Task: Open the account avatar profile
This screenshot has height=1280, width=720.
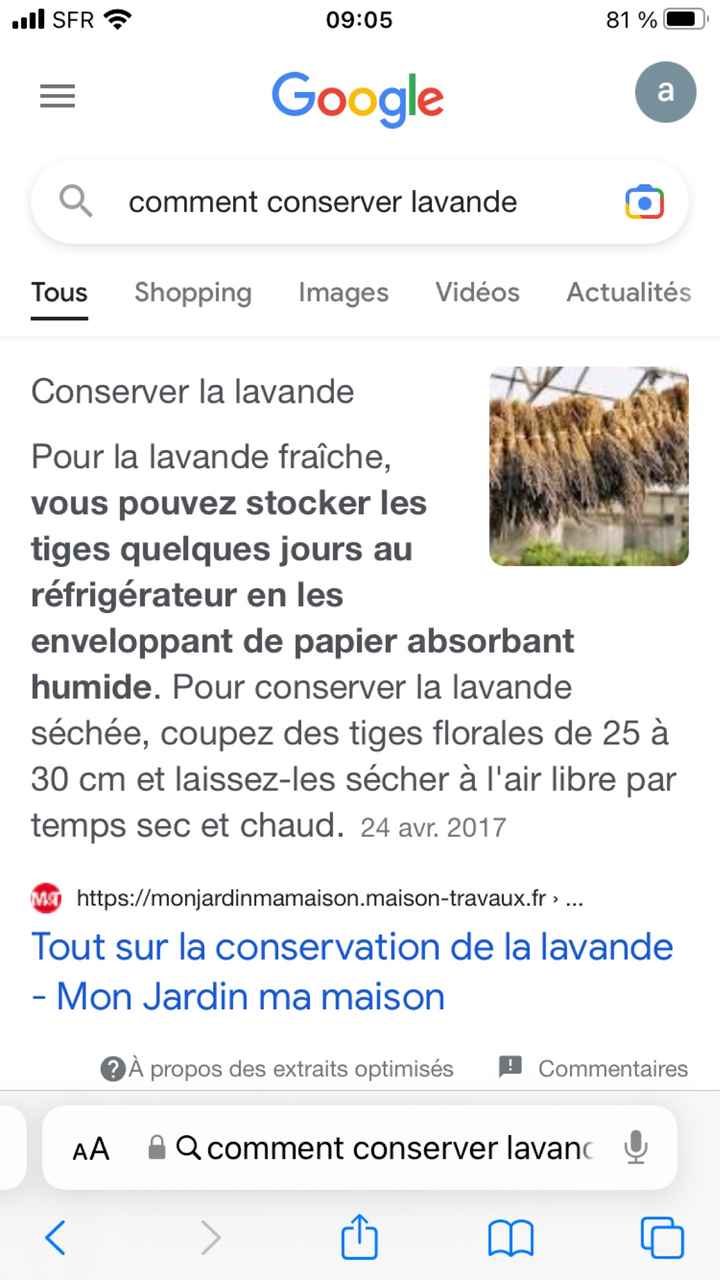Action: point(665,93)
